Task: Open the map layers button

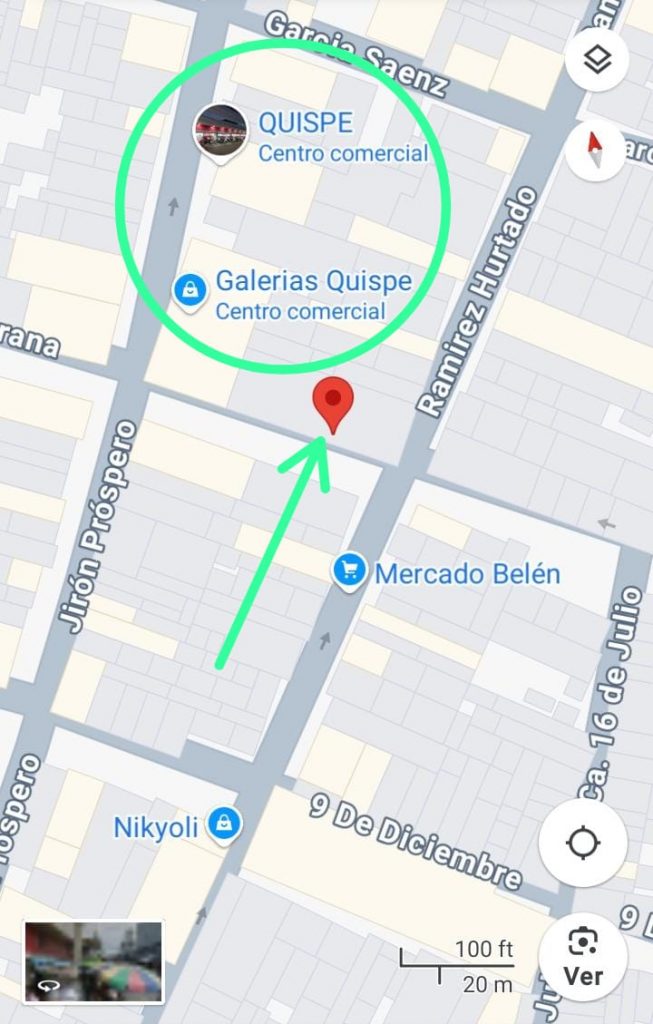Action: [597, 60]
